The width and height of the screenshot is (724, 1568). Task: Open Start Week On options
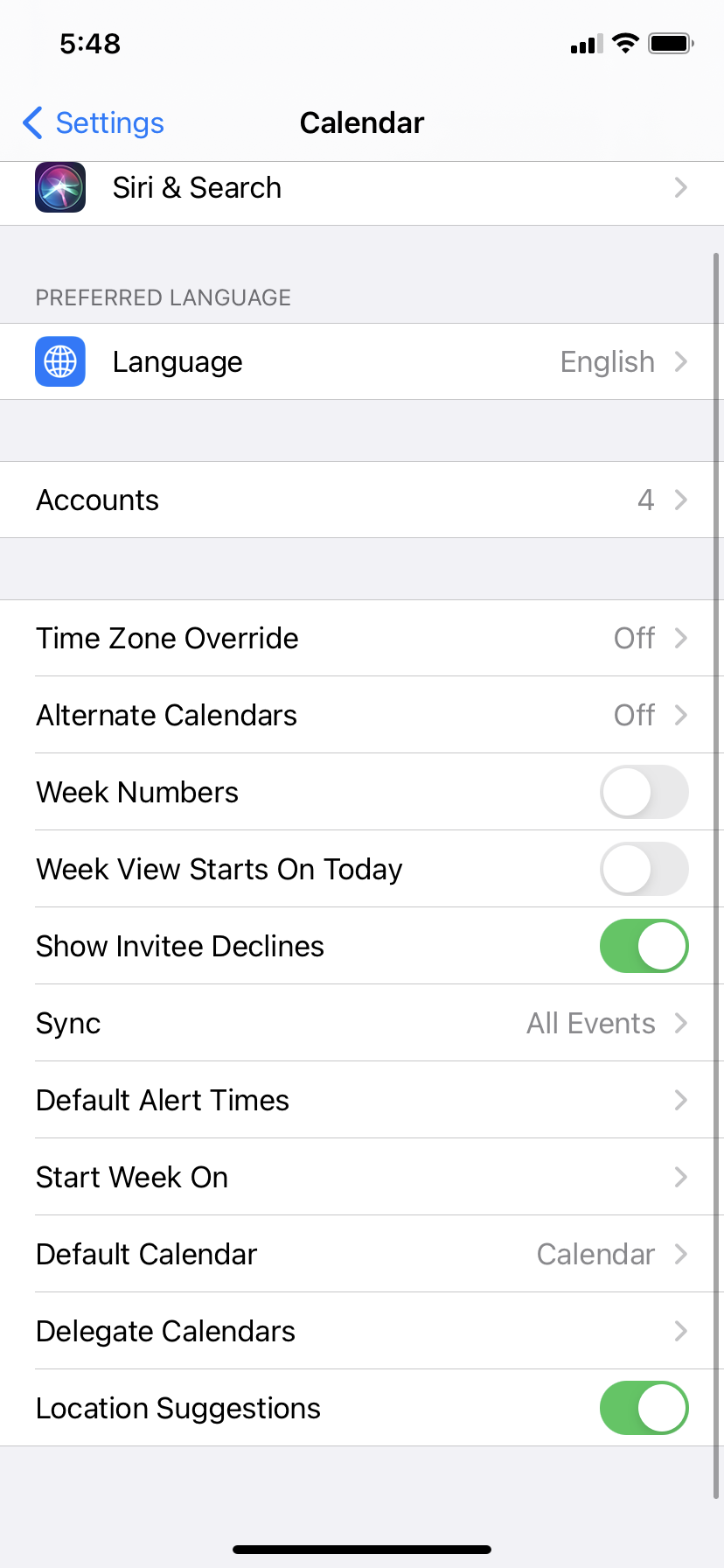(x=362, y=1177)
